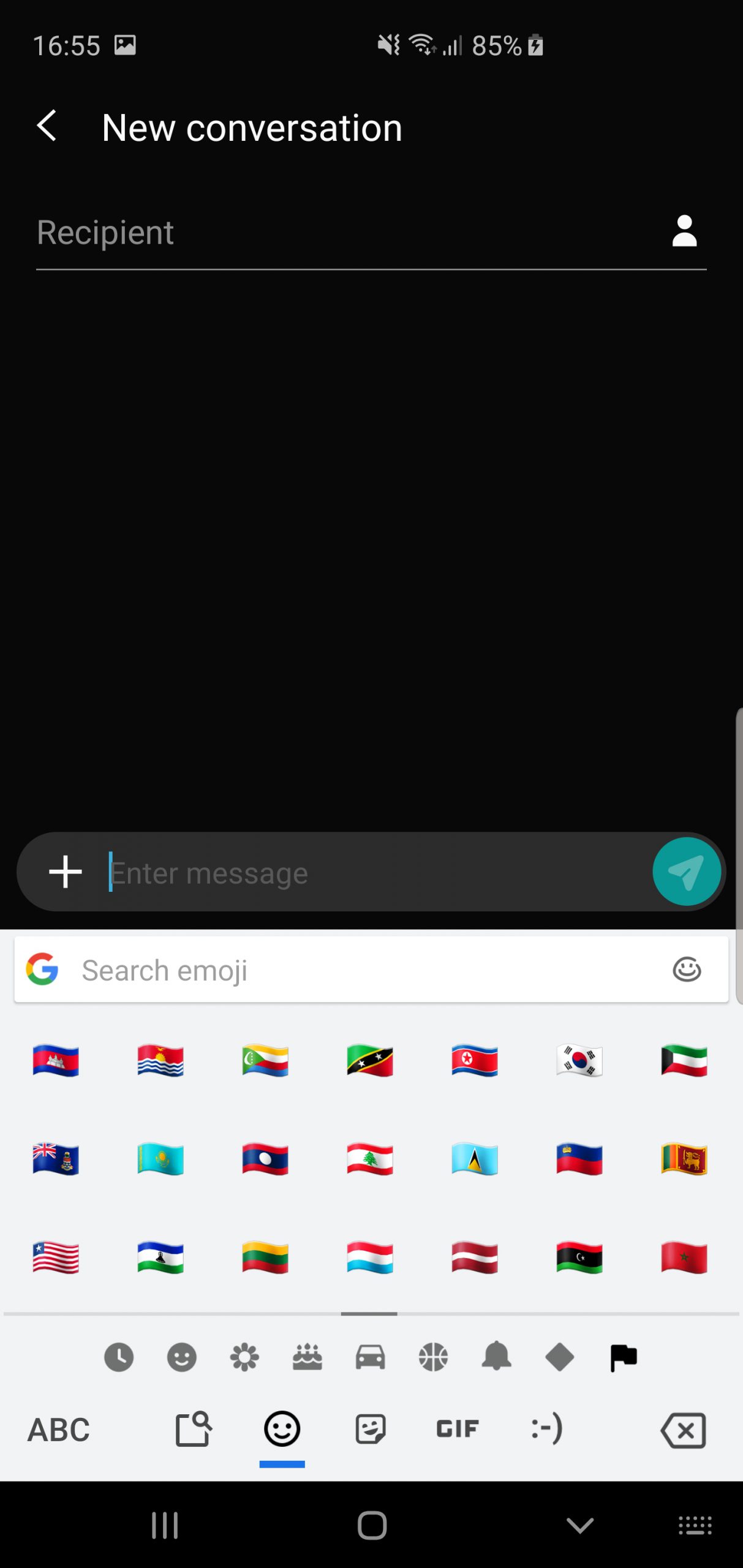Viewport: 743px width, 1568px height.
Task: Send the message
Action: point(686,872)
